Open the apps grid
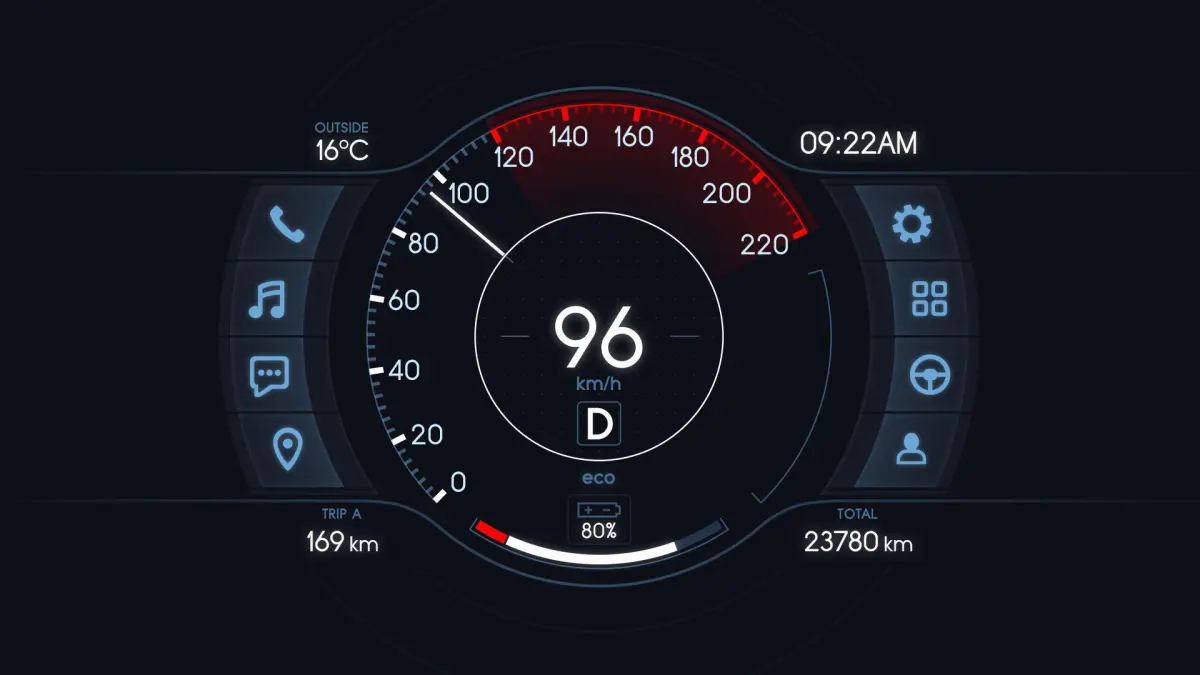Image resolution: width=1200 pixels, height=675 pixels. (930, 298)
